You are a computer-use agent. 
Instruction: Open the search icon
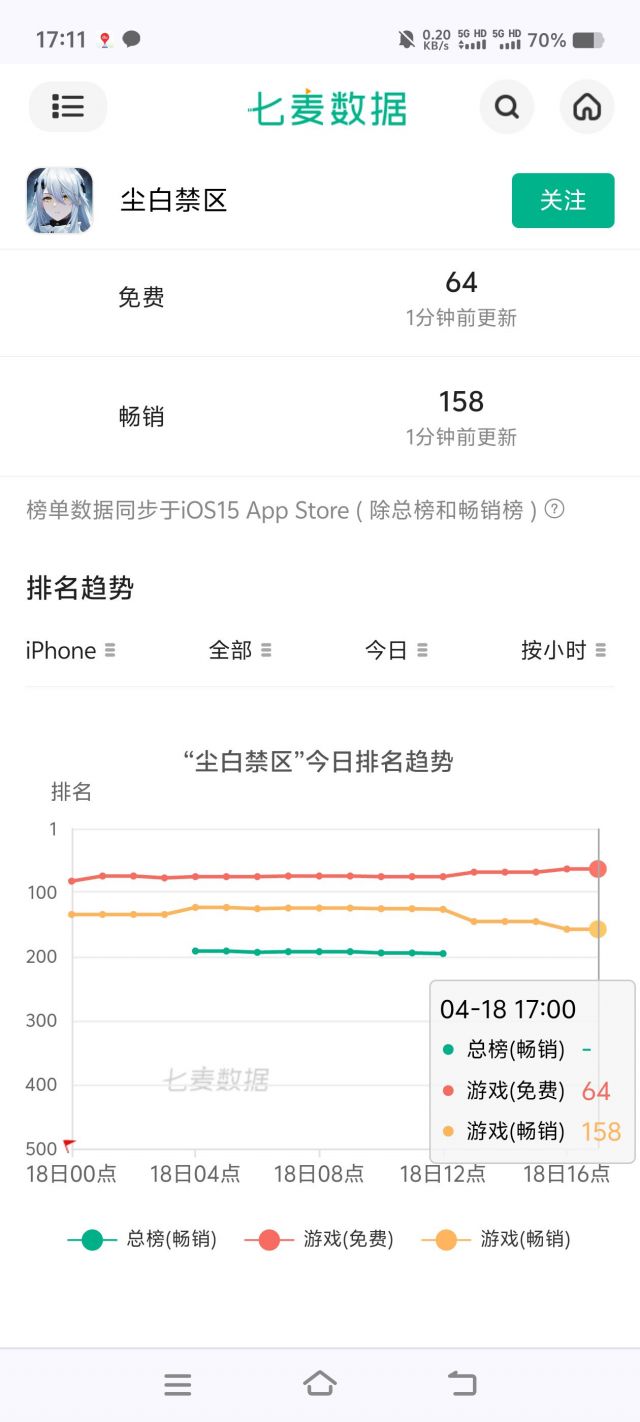point(507,107)
